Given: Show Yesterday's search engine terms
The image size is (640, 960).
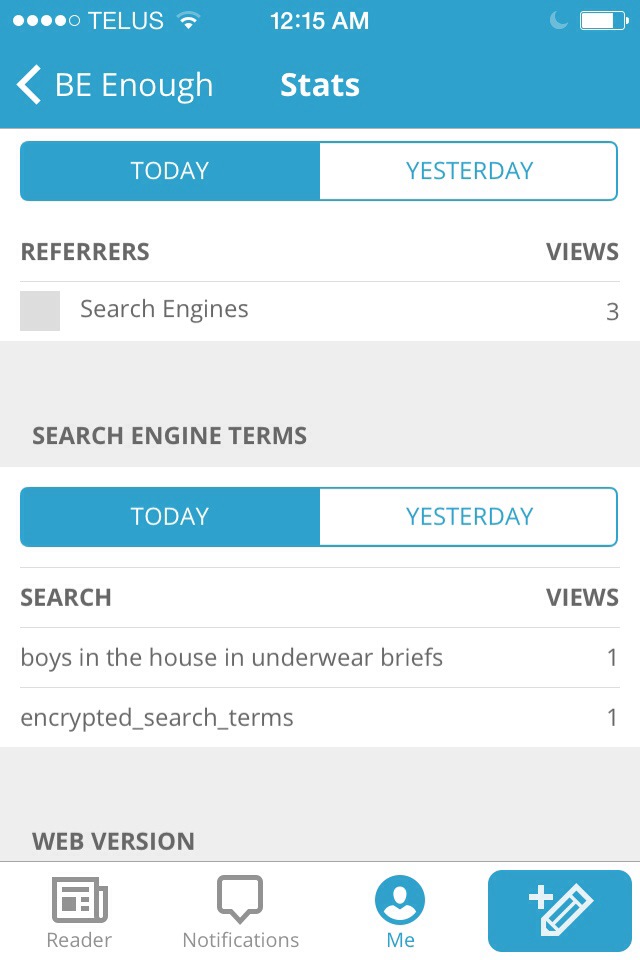Looking at the screenshot, I should 468,517.
